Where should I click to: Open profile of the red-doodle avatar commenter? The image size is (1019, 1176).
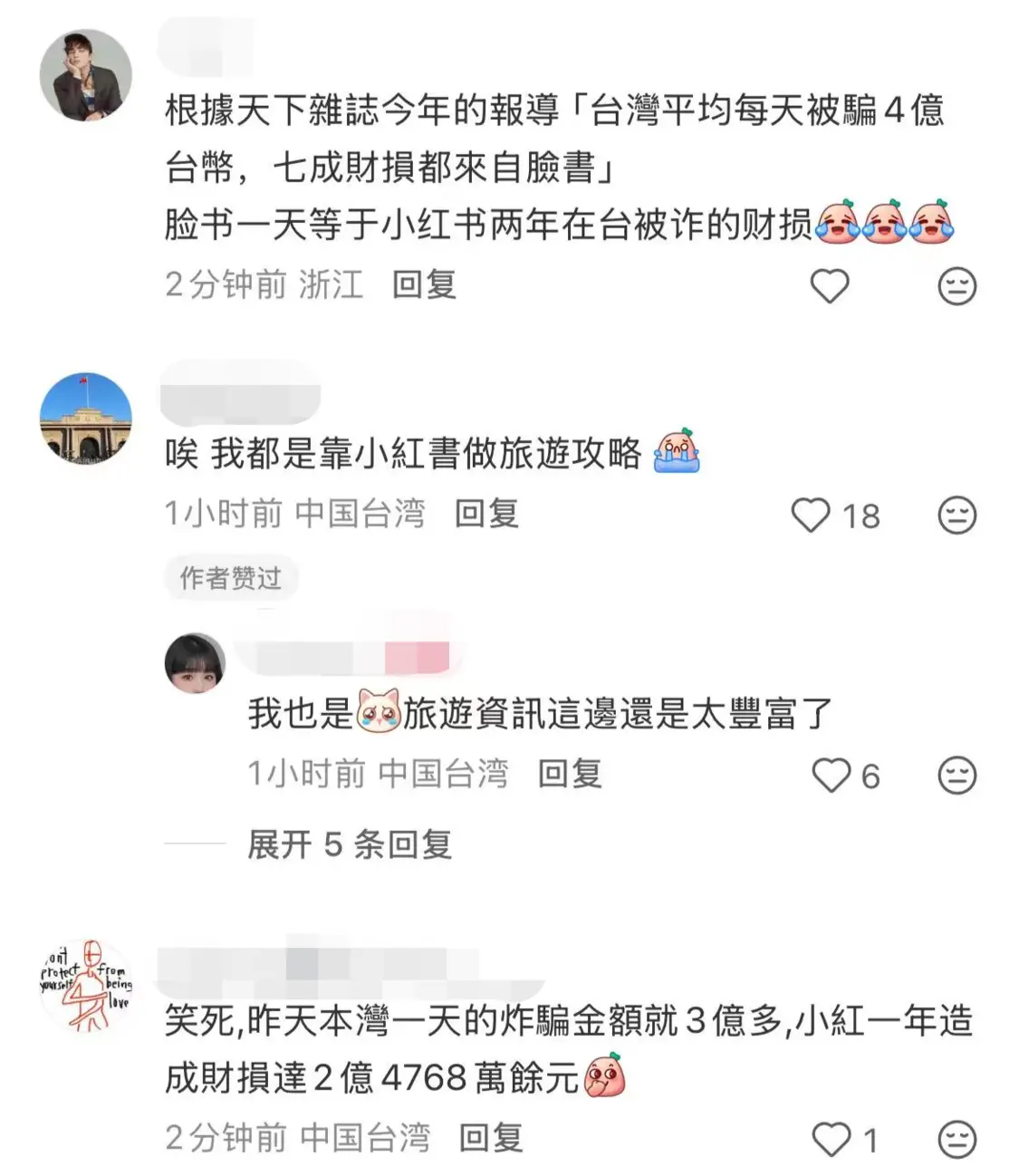click(86, 986)
